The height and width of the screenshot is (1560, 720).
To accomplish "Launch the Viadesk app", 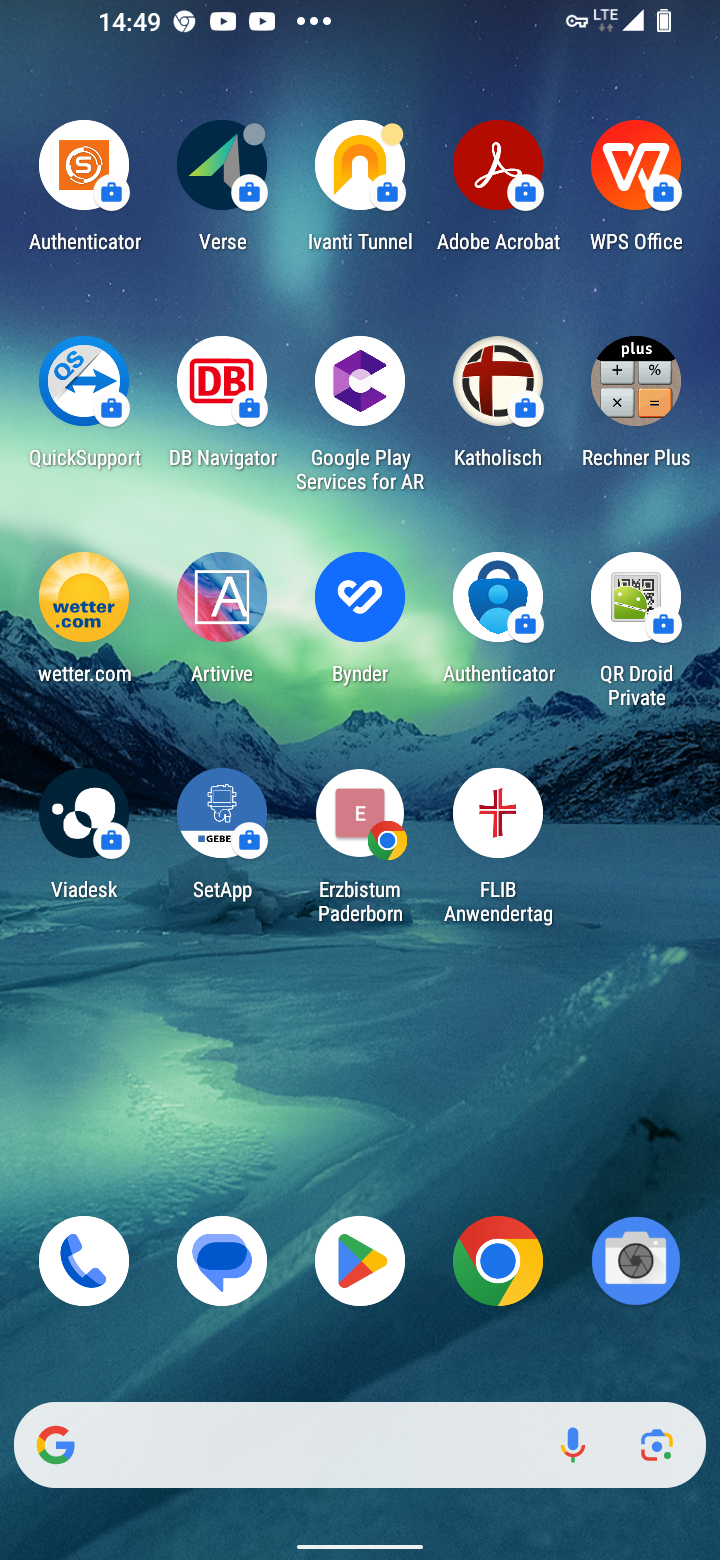I will (x=84, y=814).
